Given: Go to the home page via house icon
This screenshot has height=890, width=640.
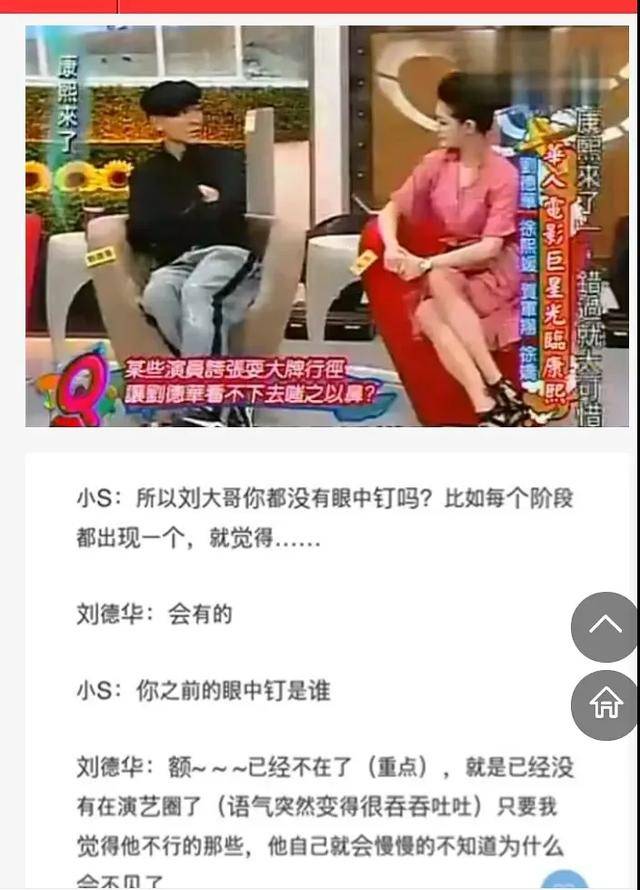Looking at the screenshot, I should pyautogui.click(x=605, y=704).
